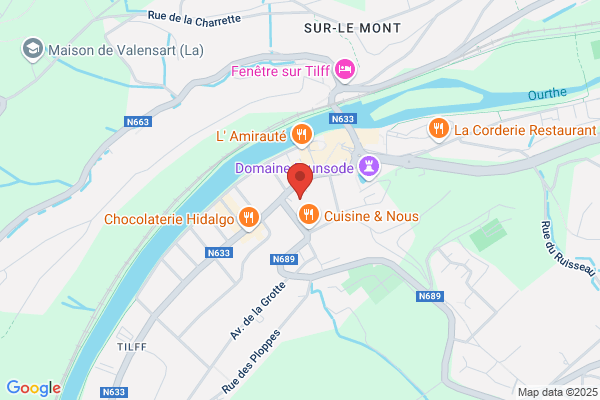Tap the Google logo
This screenshot has height=400, width=600.
34,388
